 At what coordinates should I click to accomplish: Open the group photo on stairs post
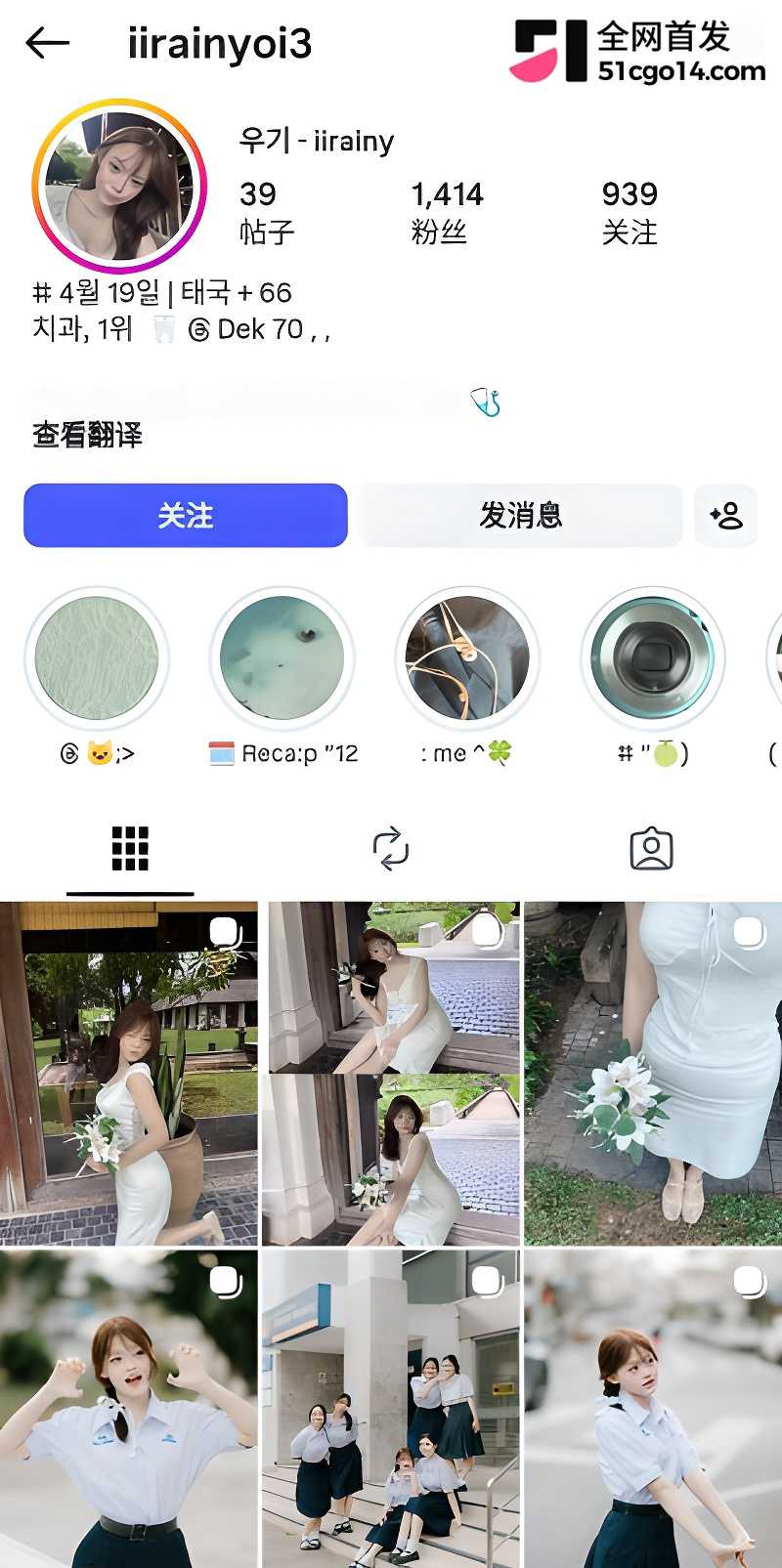tap(391, 1409)
